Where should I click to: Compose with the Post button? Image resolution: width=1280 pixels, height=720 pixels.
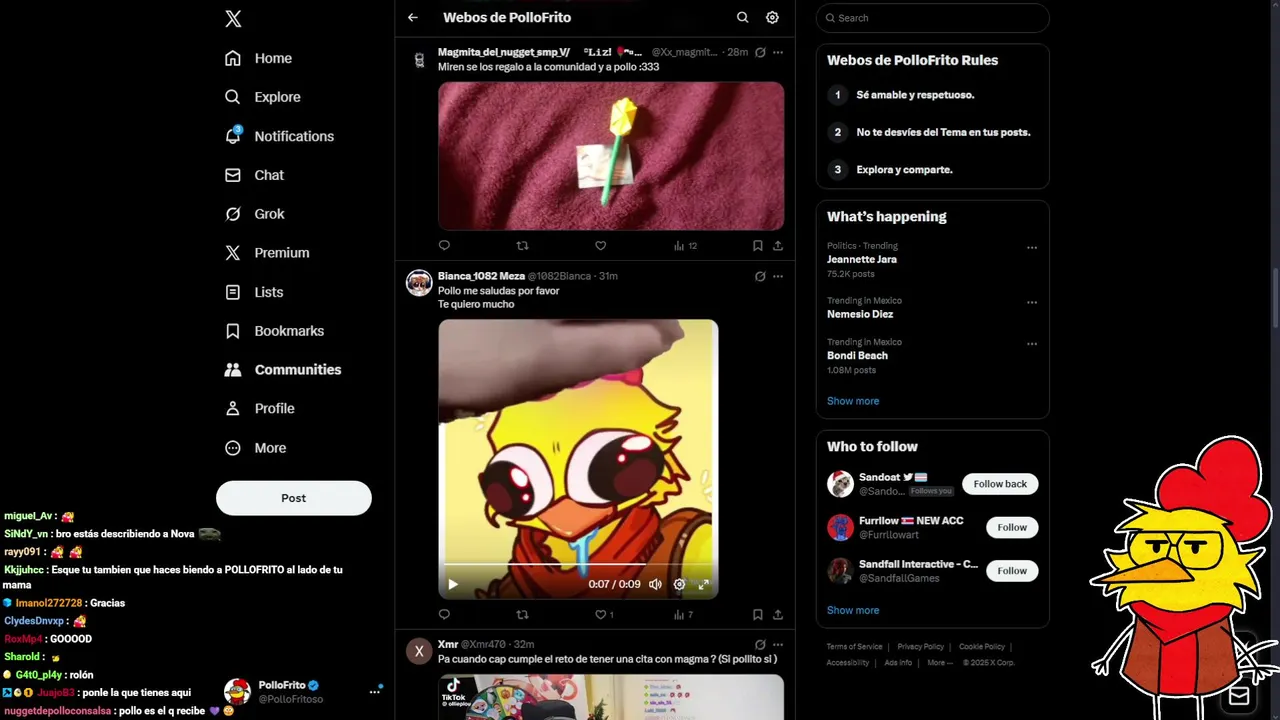pos(293,498)
